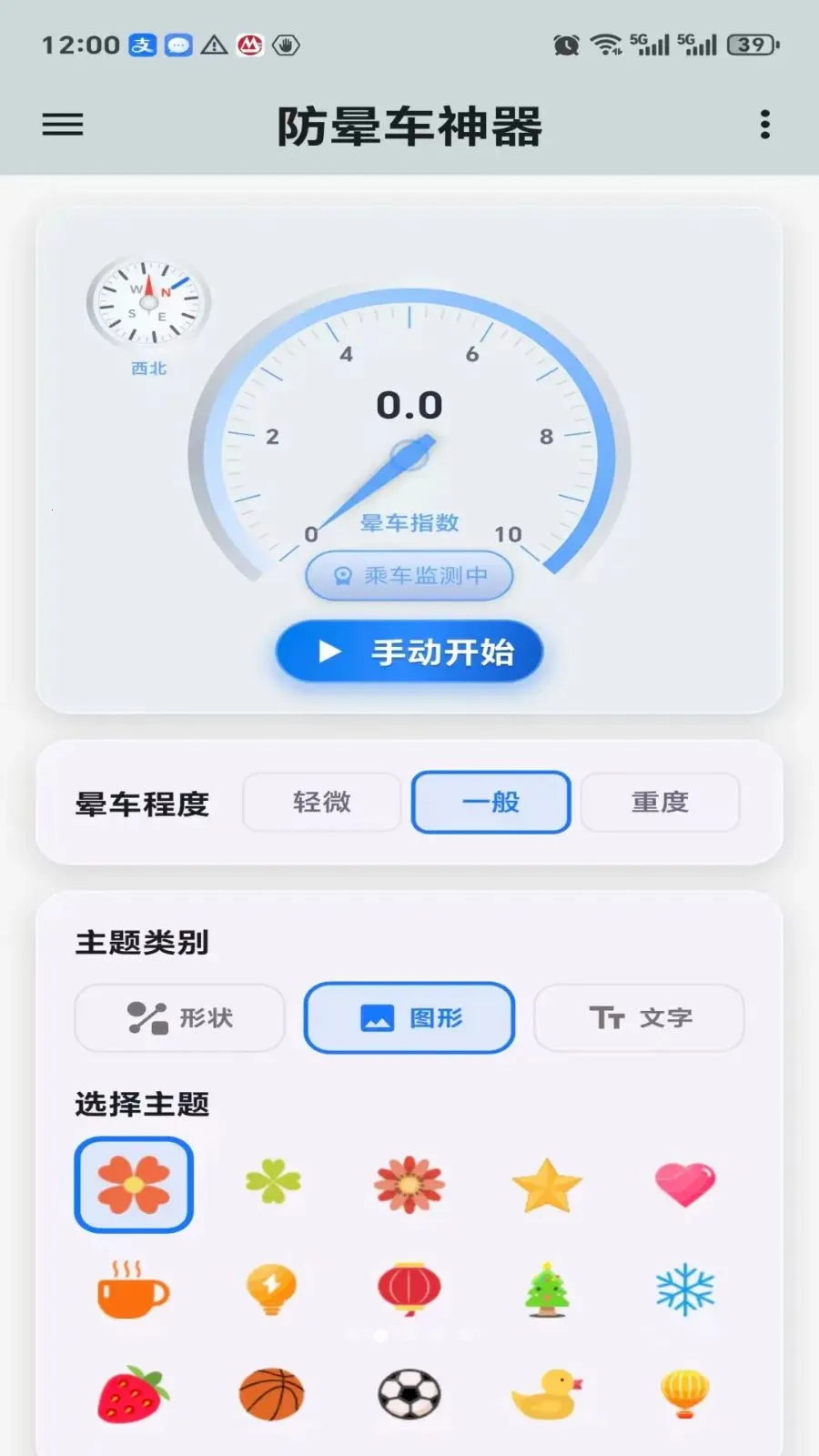The height and width of the screenshot is (1456, 819).
Task: Open the hamburger drawer menu
Action: (63, 125)
